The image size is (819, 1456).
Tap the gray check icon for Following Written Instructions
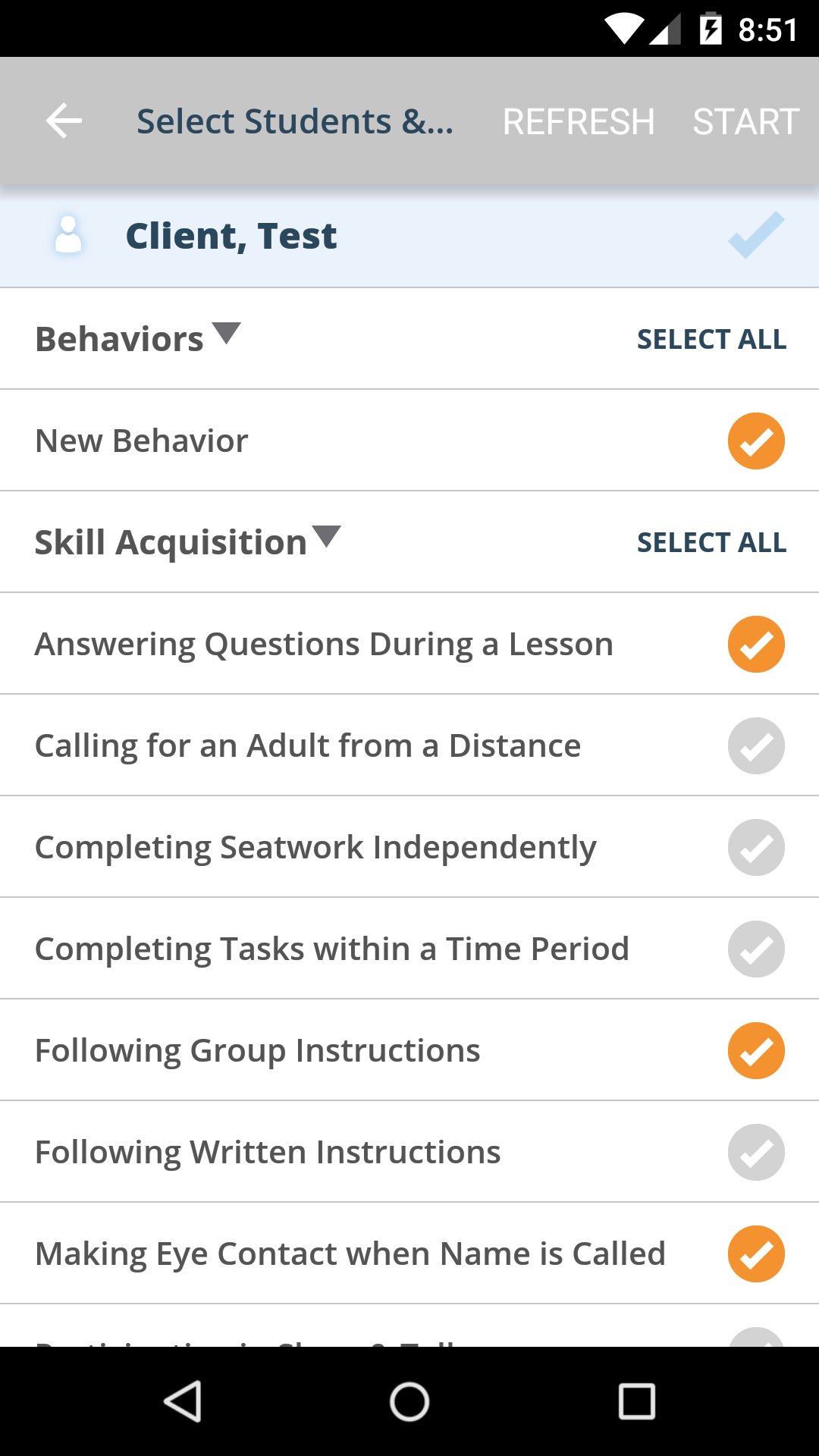(756, 1152)
